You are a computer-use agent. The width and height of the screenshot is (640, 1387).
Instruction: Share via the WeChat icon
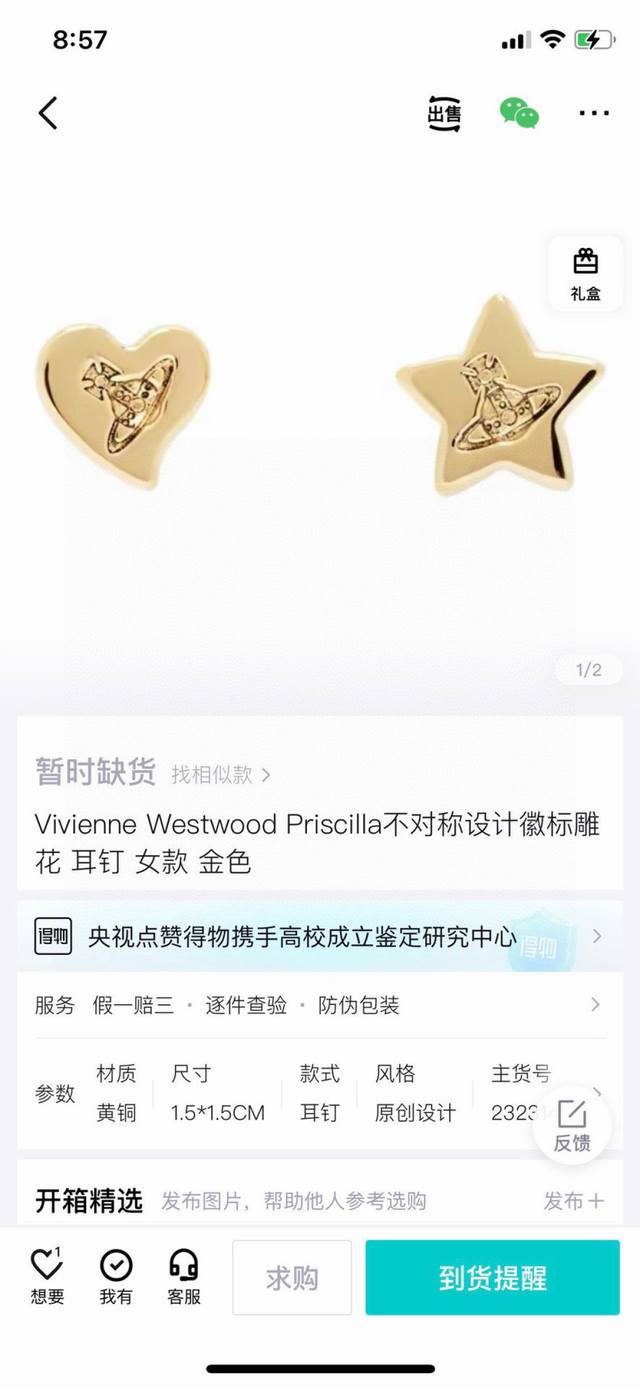[x=519, y=113]
